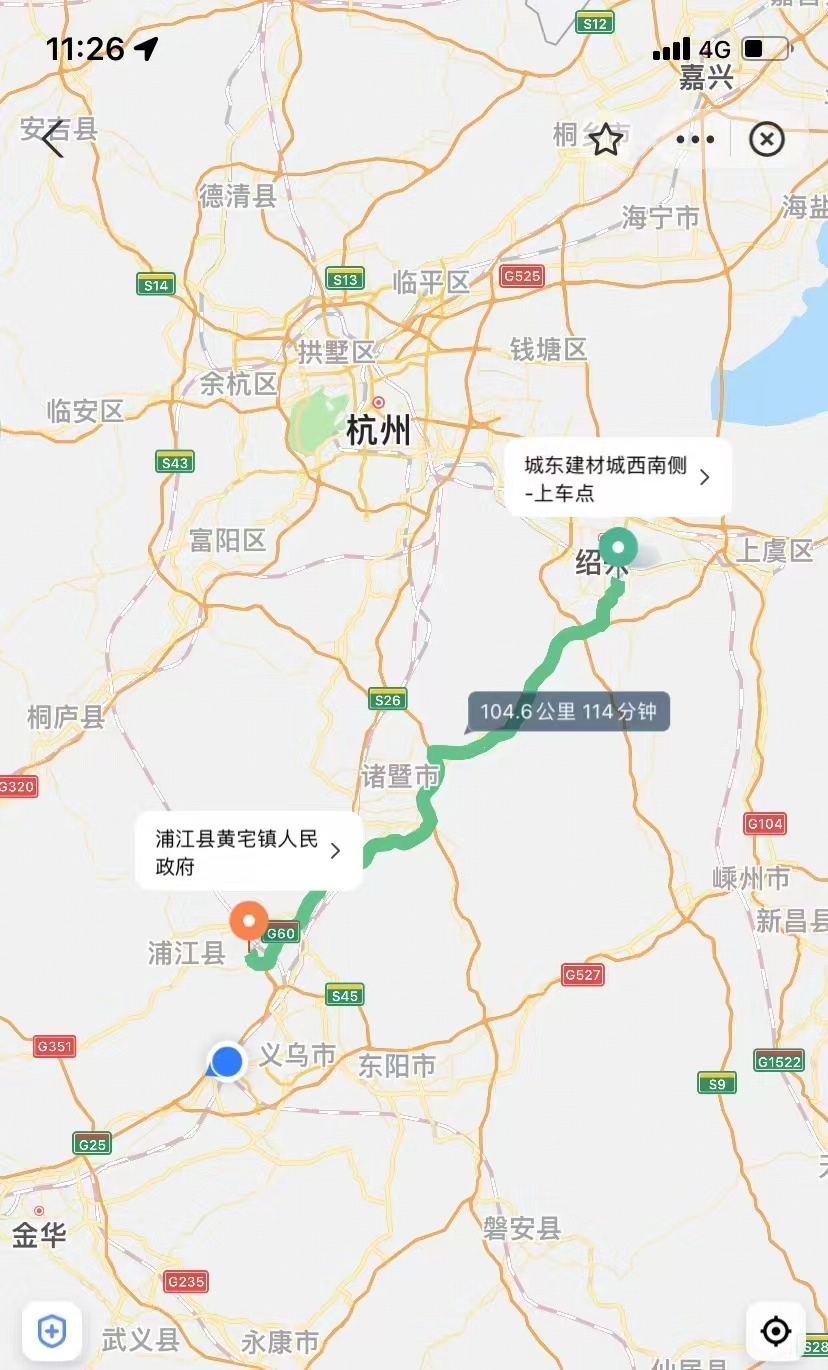Tap the safety shield icon
The image size is (828, 1370).
coord(51,1331)
